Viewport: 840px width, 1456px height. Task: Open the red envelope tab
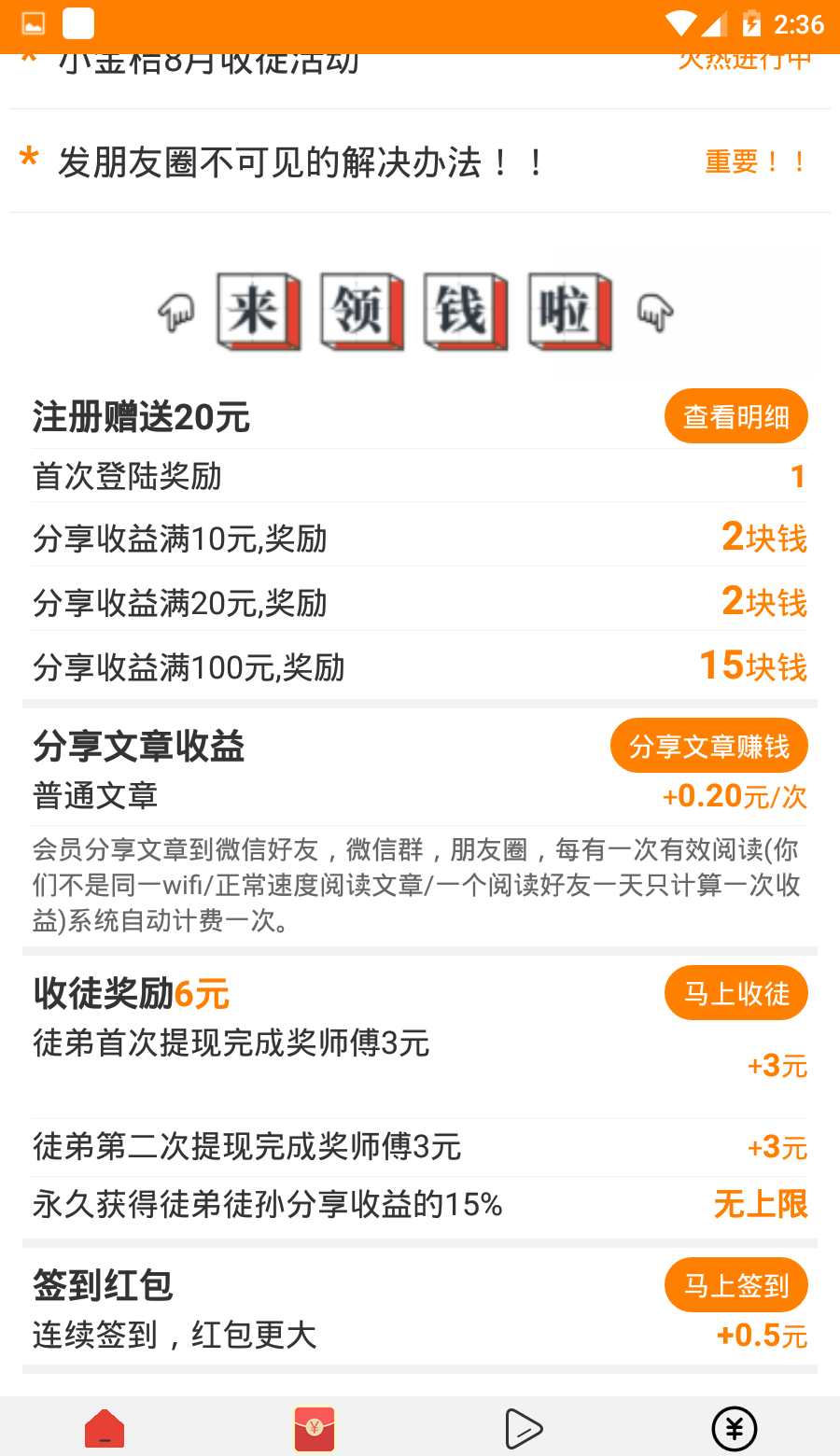coord(315,1428)
